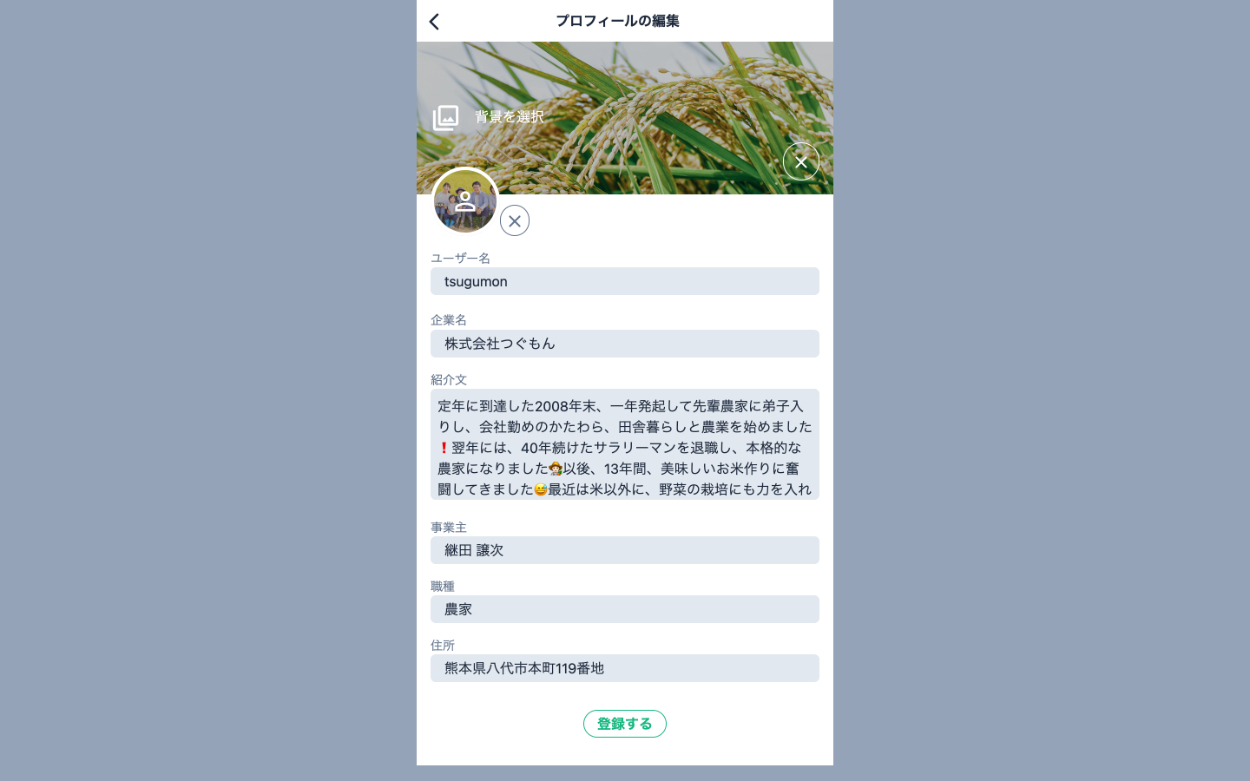The image size is (1250, 781).
Task: Go back from profile editing
Action: [x=434, y=21]
